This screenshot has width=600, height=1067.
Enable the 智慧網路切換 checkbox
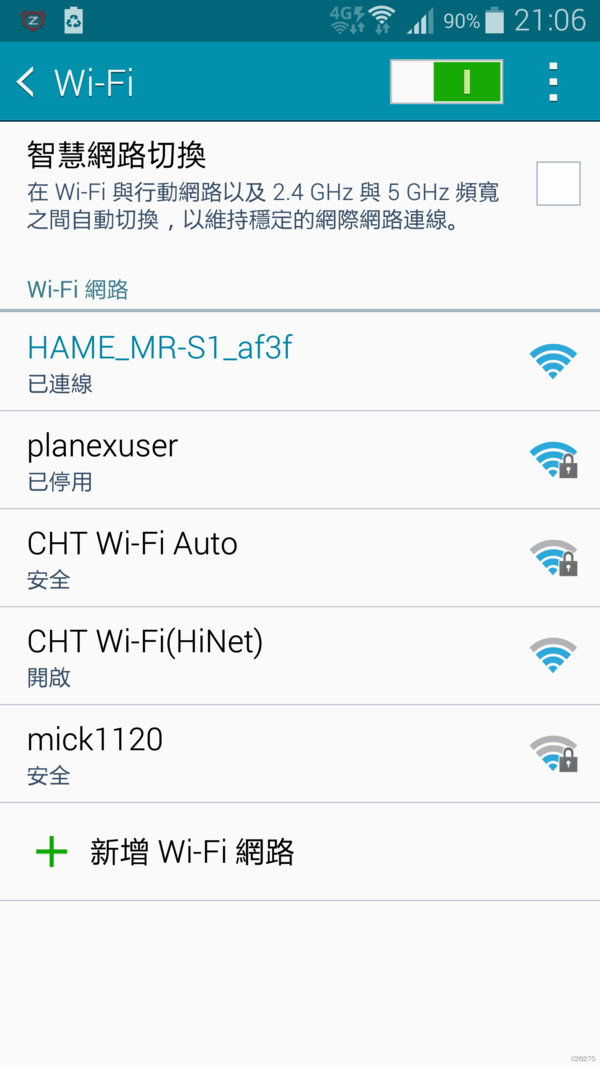557,184
